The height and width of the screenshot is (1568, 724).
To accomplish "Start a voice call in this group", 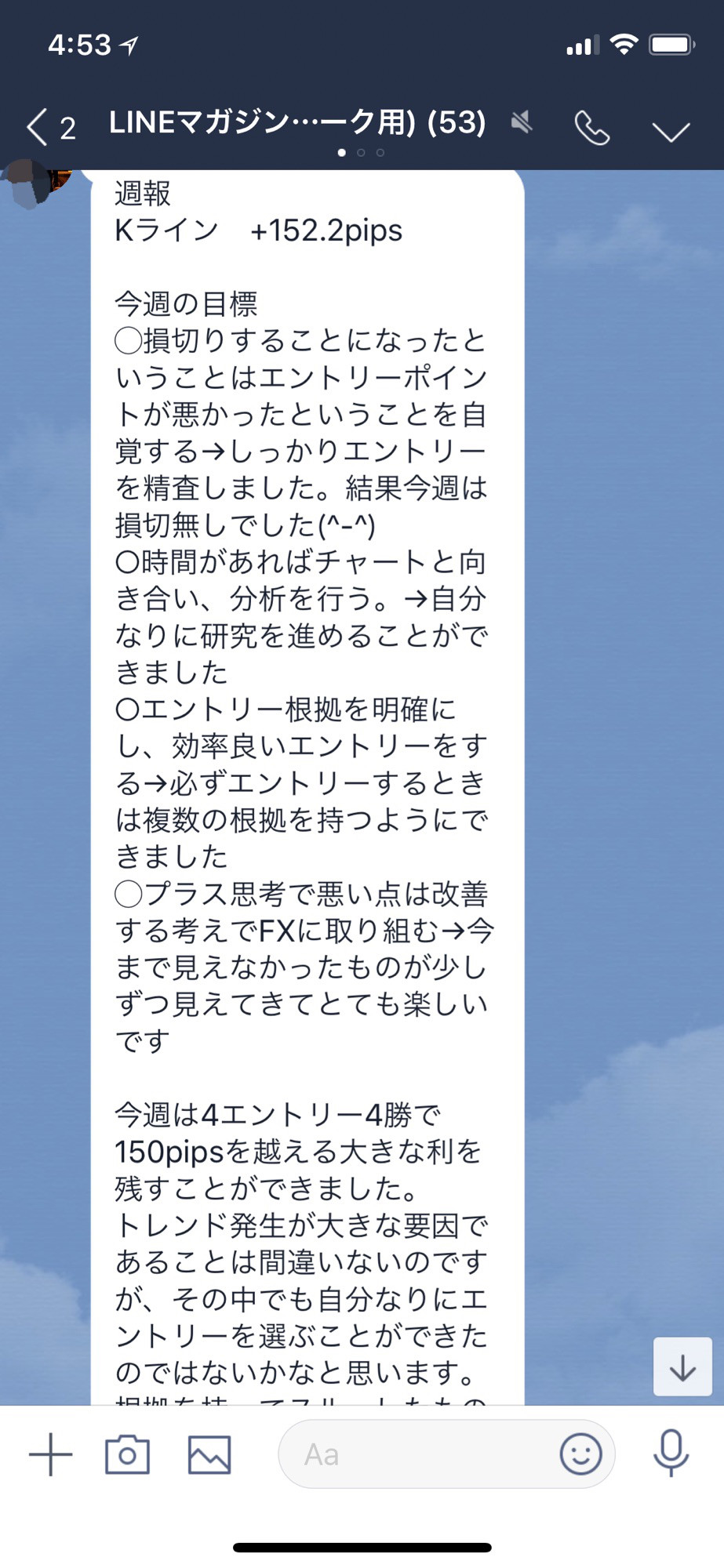I will (591, 128).
